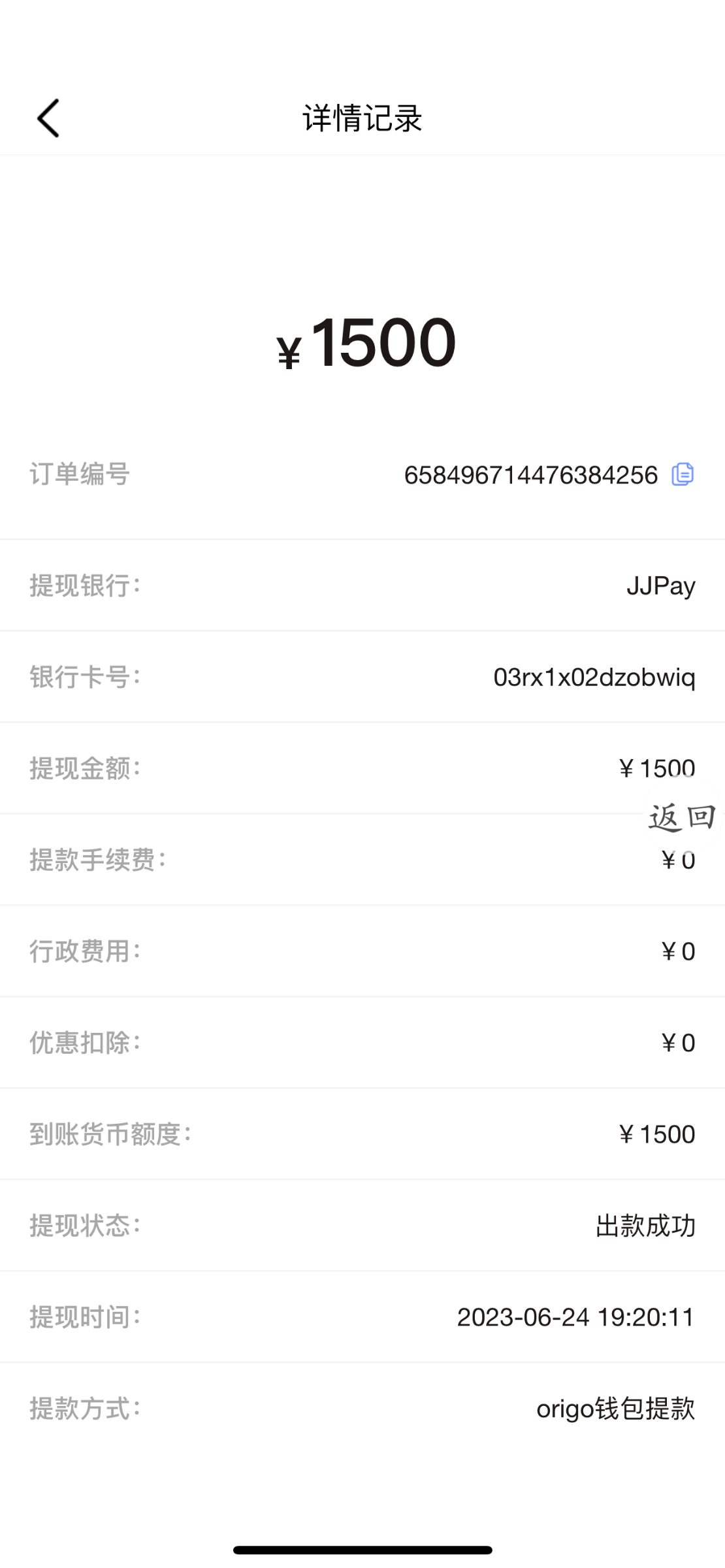Tap the back arrow to return
Viewport: 725px width, 1568px height.
pyautogui.click(x=48, y=118)
